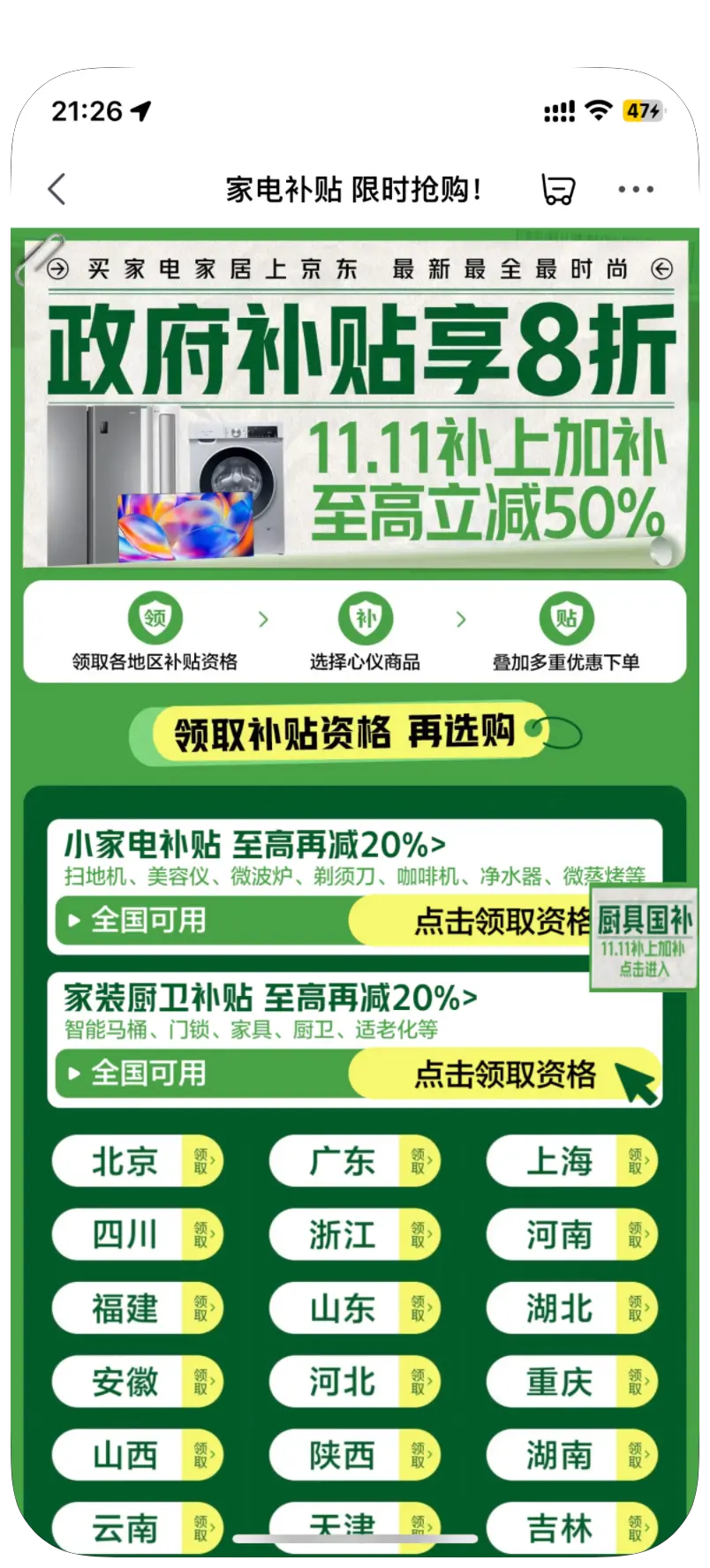Claim subsidy for 上海
The width and height of the screenshot is (710, 1568).
[x=571, y=1161]
